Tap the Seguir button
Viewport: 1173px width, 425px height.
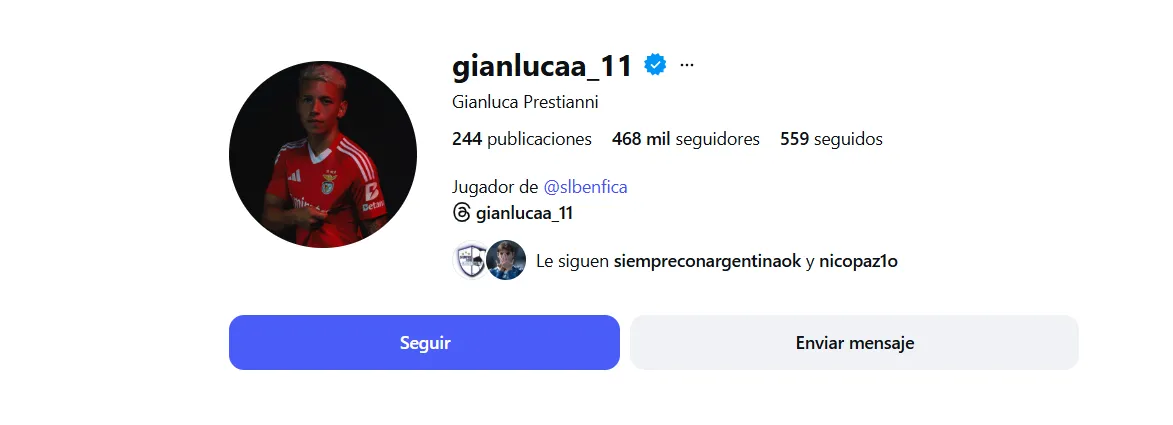point(424,343)
